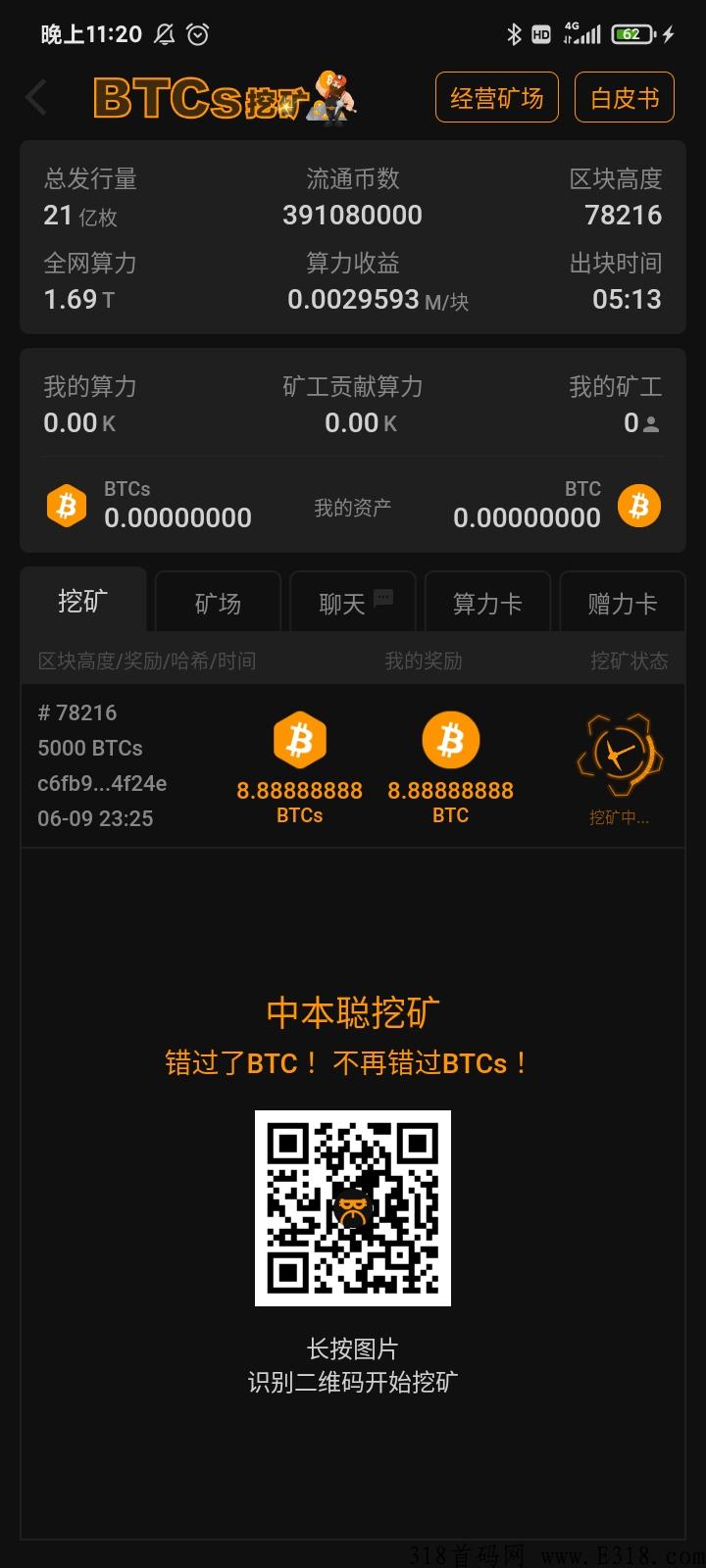Open the 白皮书 whitepaper button
The image size is (706, 1568).
coord(624,97)
